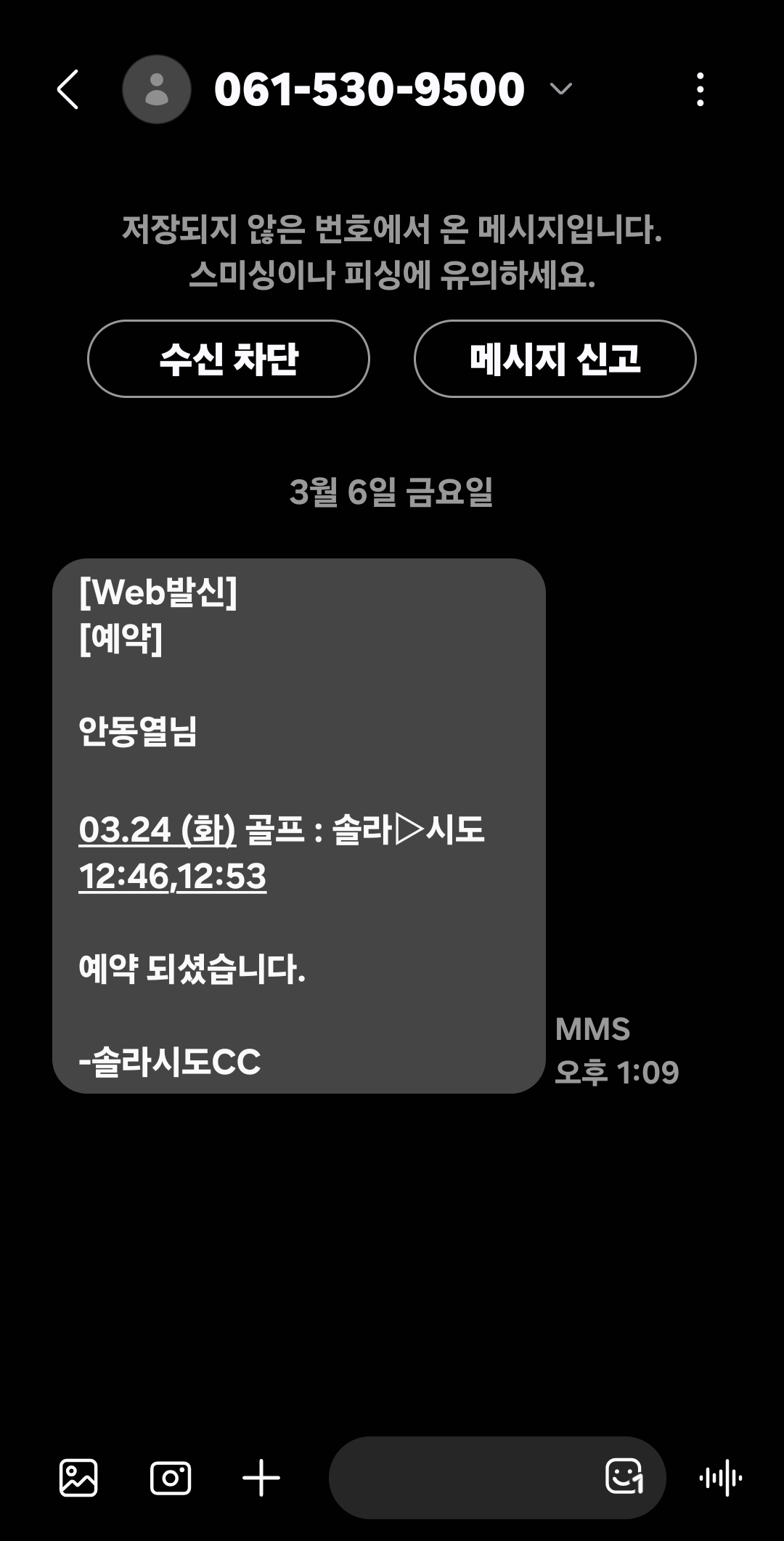Block the sender with 수신 차단
Screen dimensions: 784x1541
229,359
